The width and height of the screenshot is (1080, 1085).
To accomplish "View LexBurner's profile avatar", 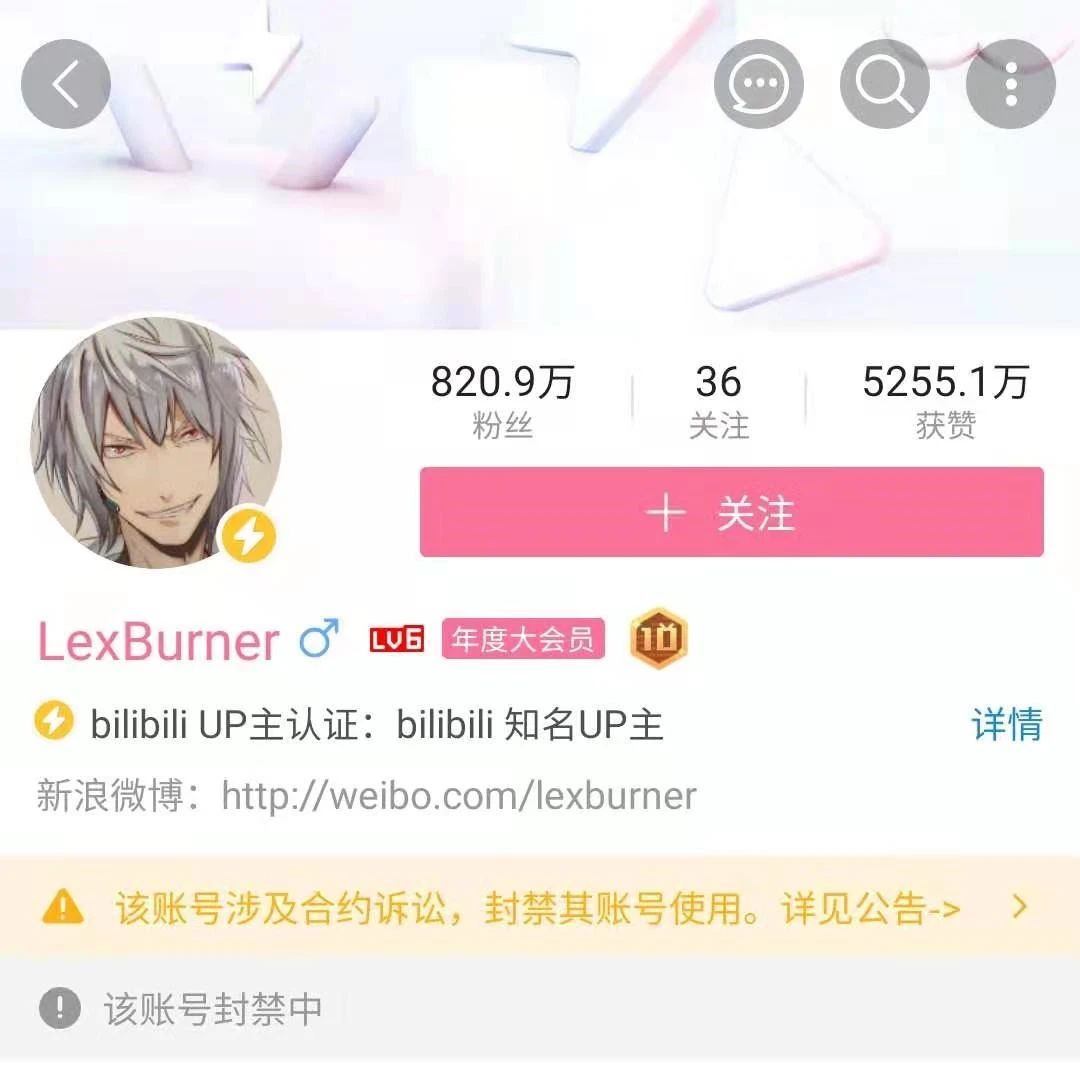I will coord(156,443).
